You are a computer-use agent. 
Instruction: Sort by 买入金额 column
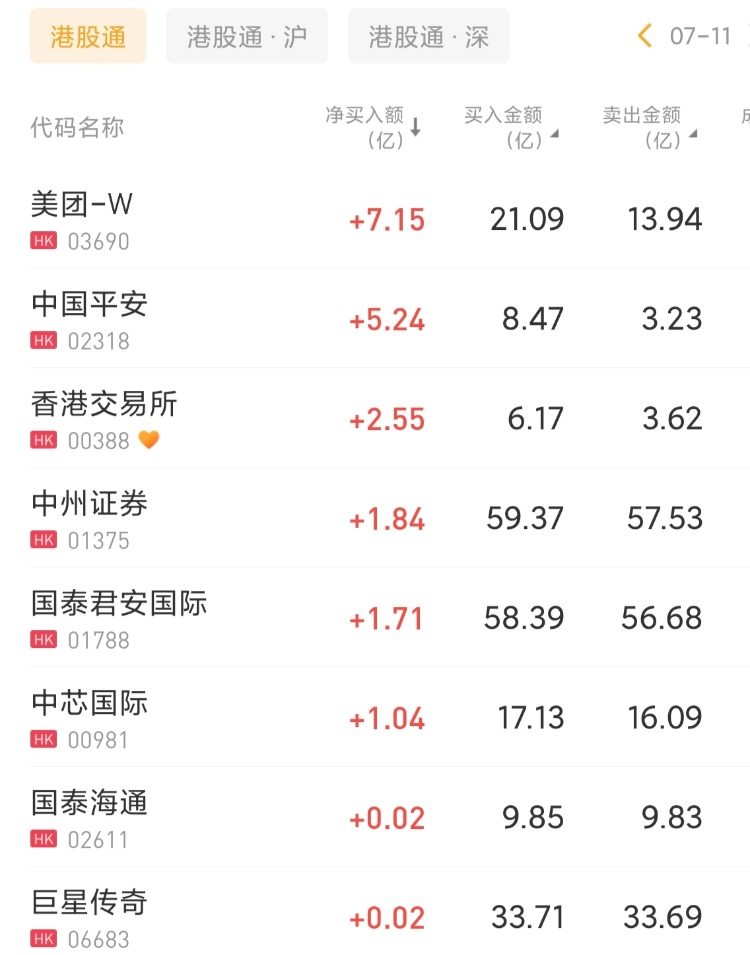click(510, 127)
